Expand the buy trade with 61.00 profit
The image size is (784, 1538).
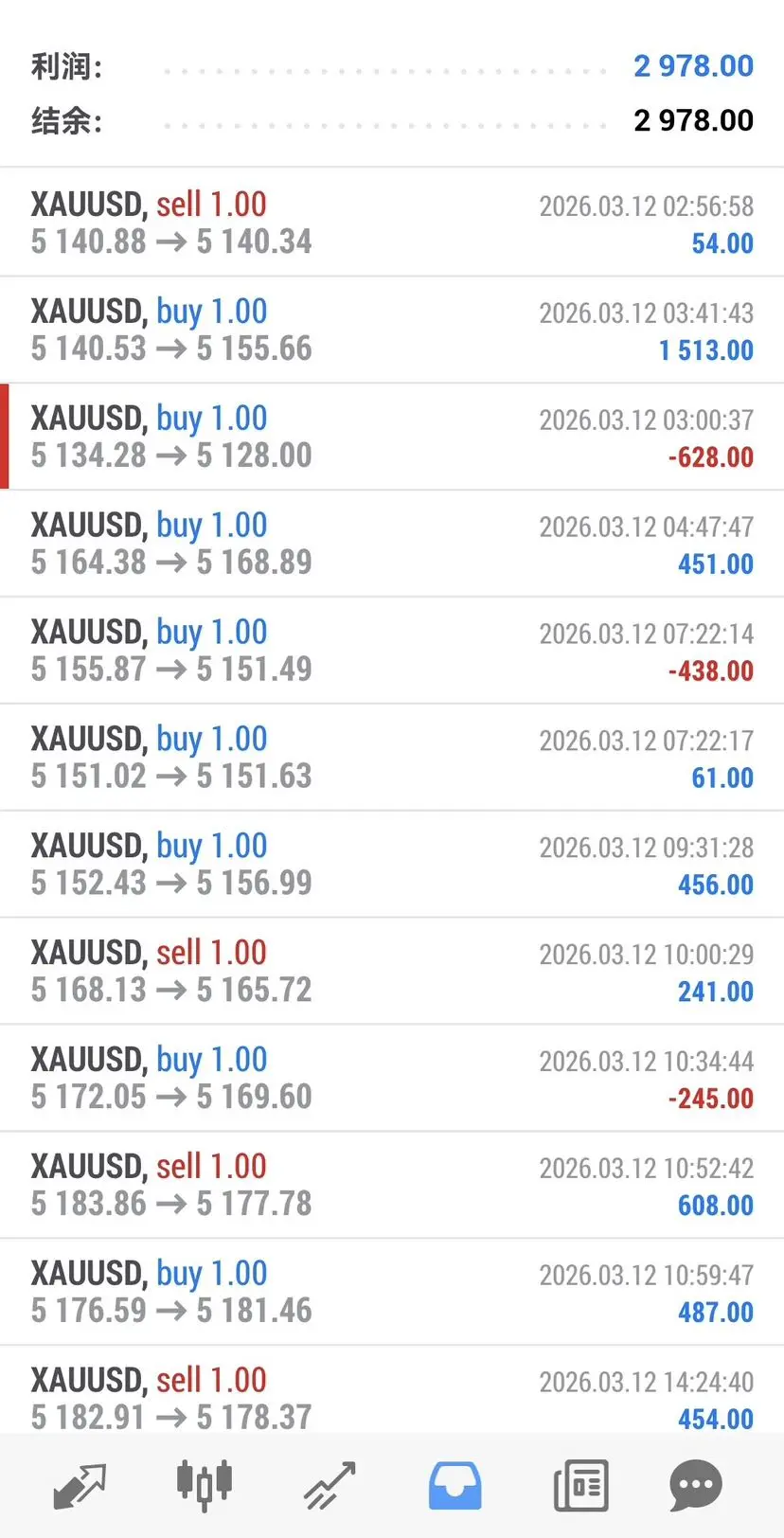click(x=392, y=758)
